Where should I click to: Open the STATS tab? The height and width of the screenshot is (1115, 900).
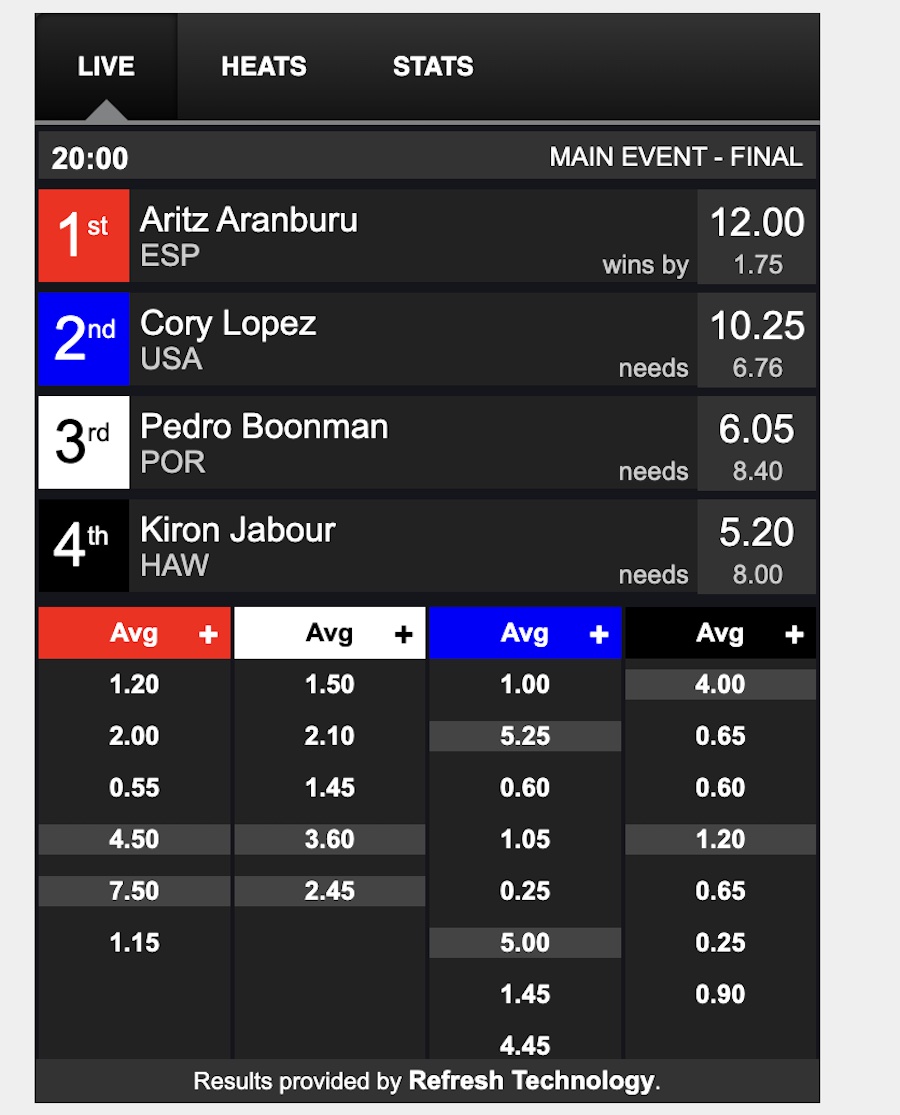432,67
